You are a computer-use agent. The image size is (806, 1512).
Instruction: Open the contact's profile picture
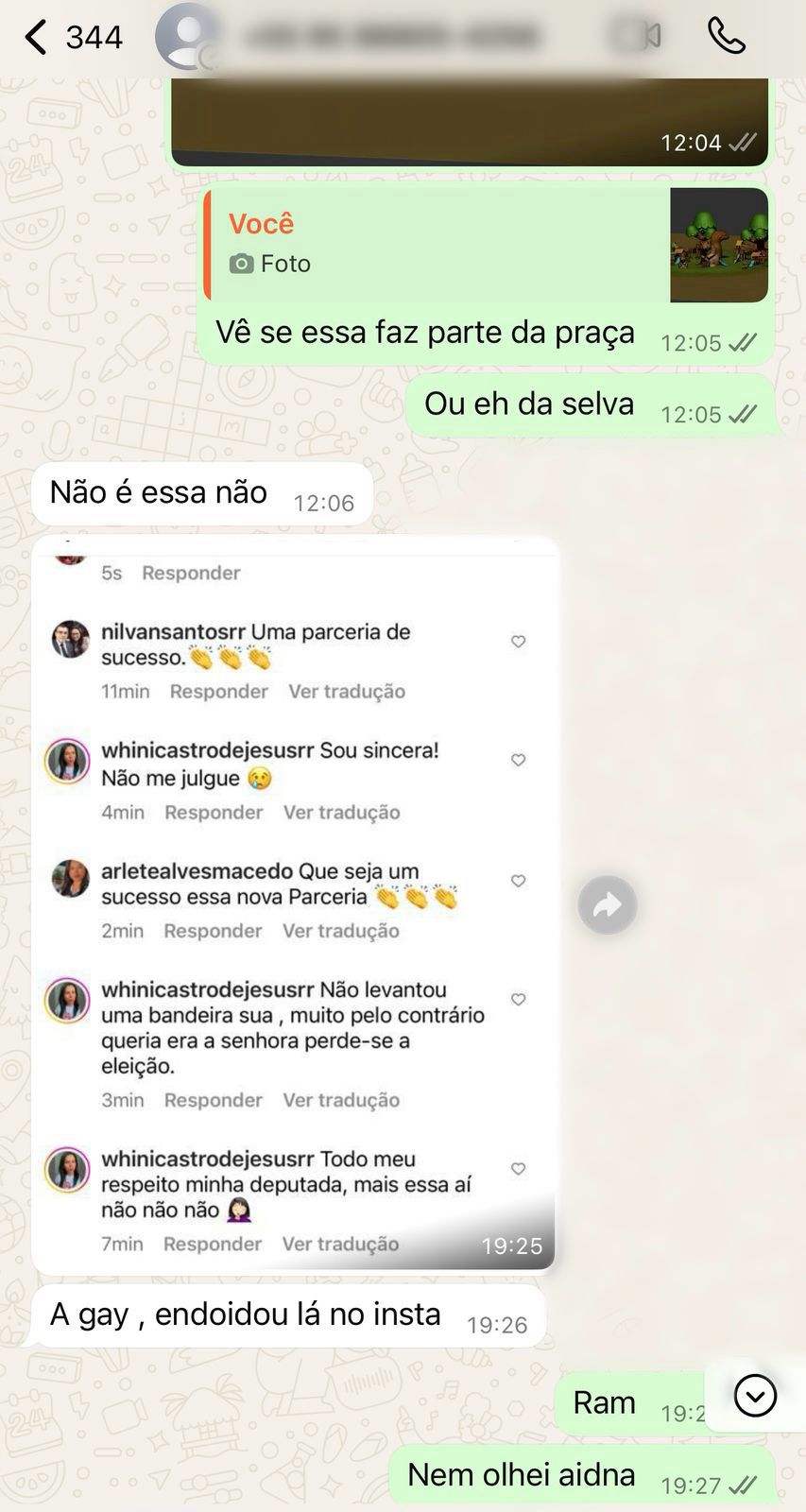(187, 38)
